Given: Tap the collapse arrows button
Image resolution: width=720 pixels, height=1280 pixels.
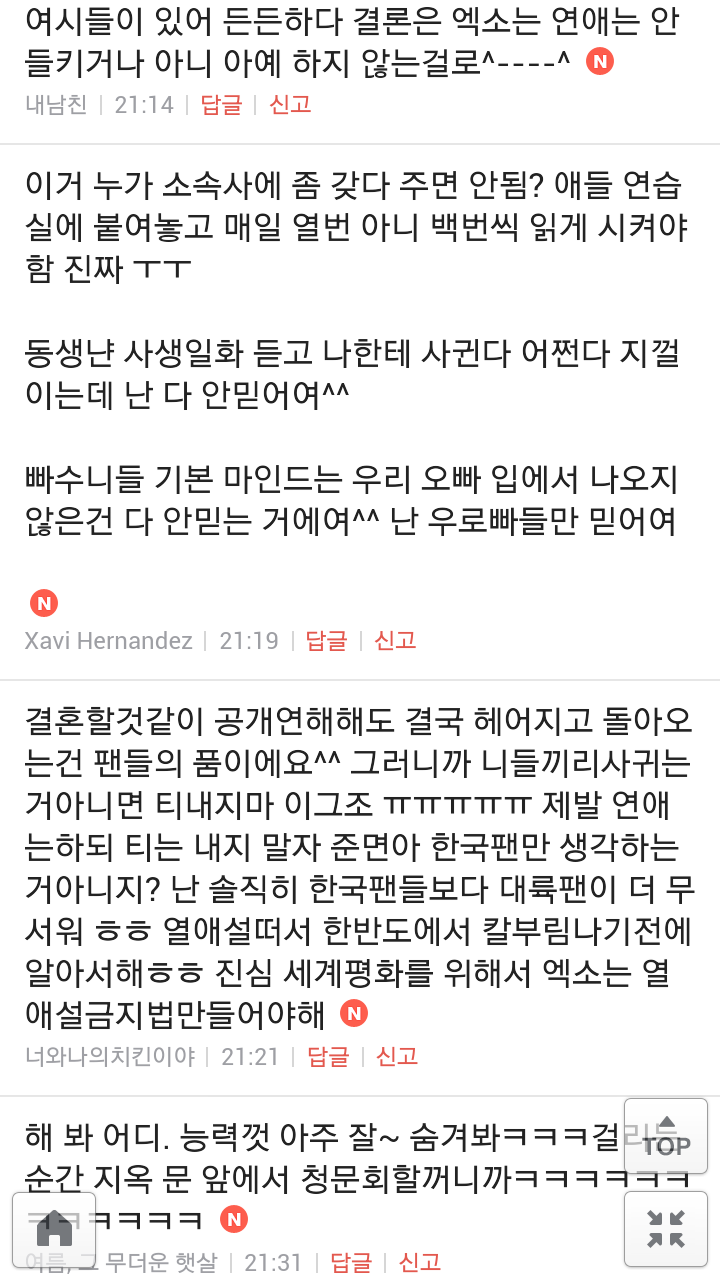Looking at the screenshot, I should (x=665, y=1229).
